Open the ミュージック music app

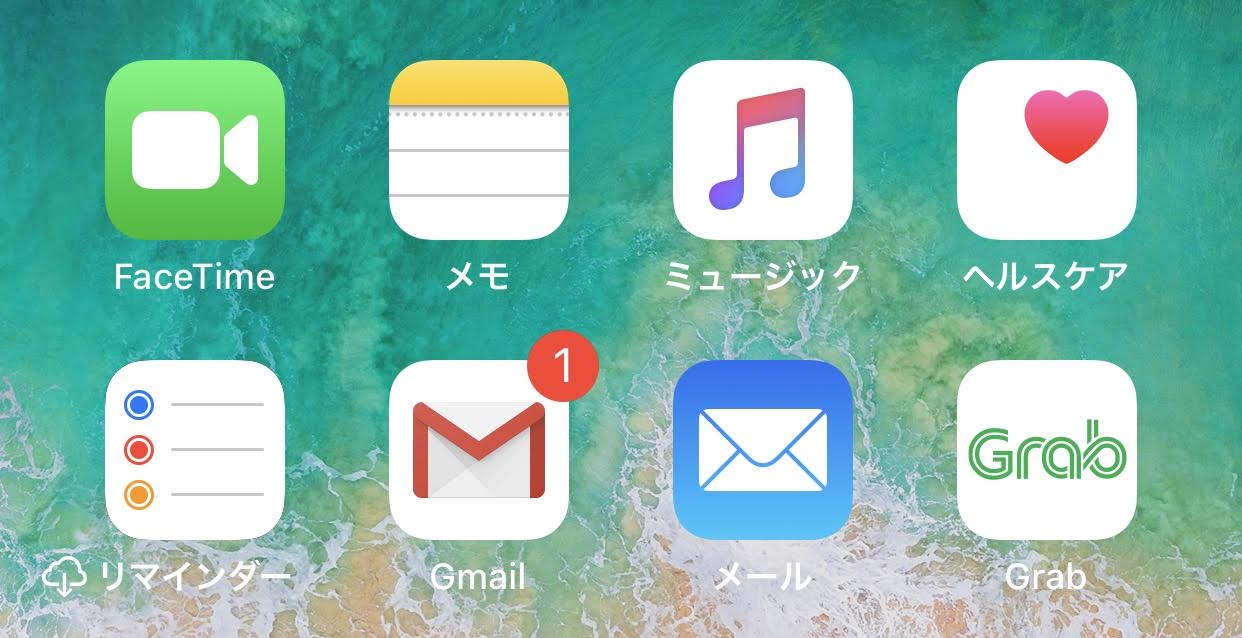[x=762, y=150]
